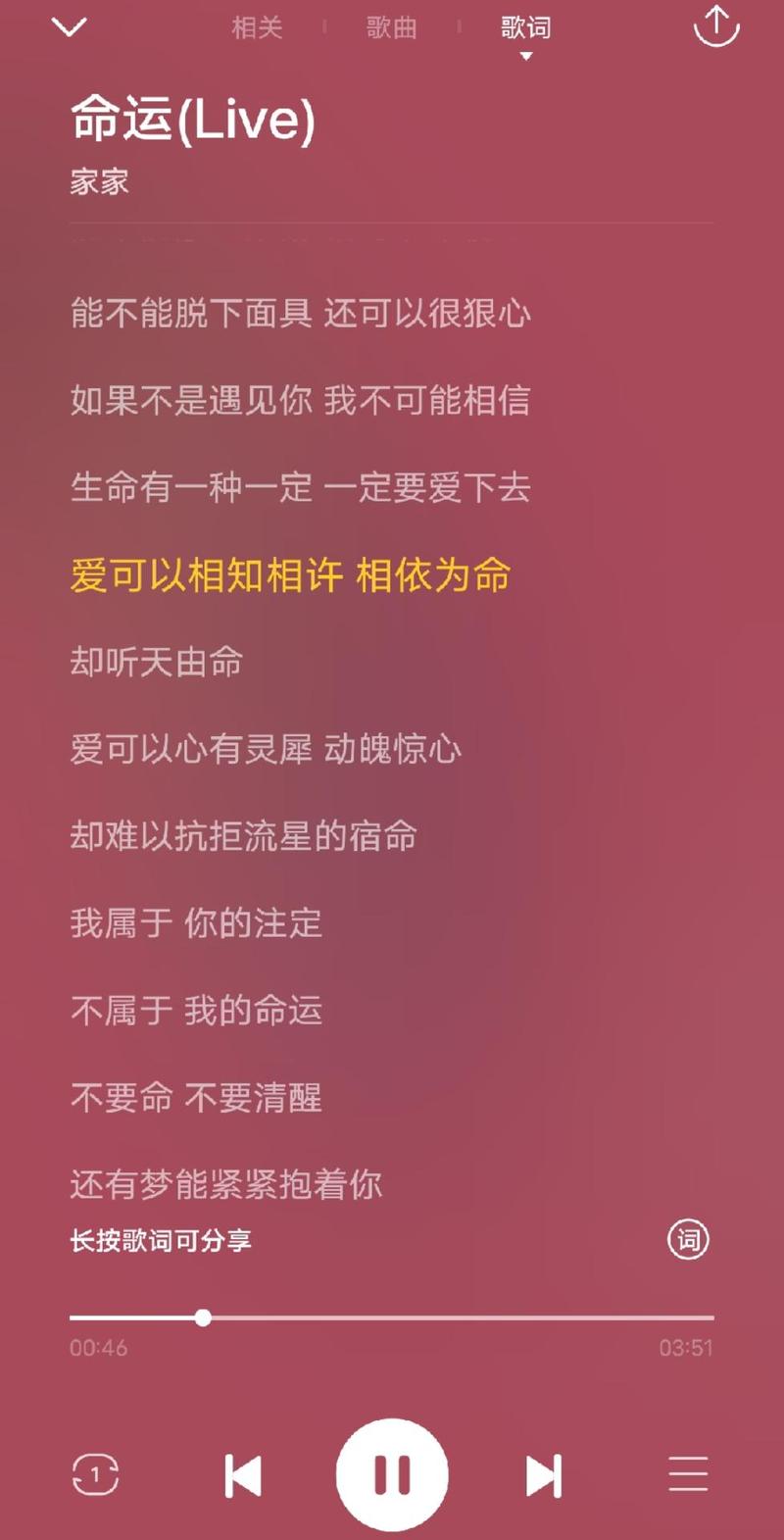Tap the share icon at top right
The image size is (784, 1540).
pyautogui.click(x=715, y=26)
